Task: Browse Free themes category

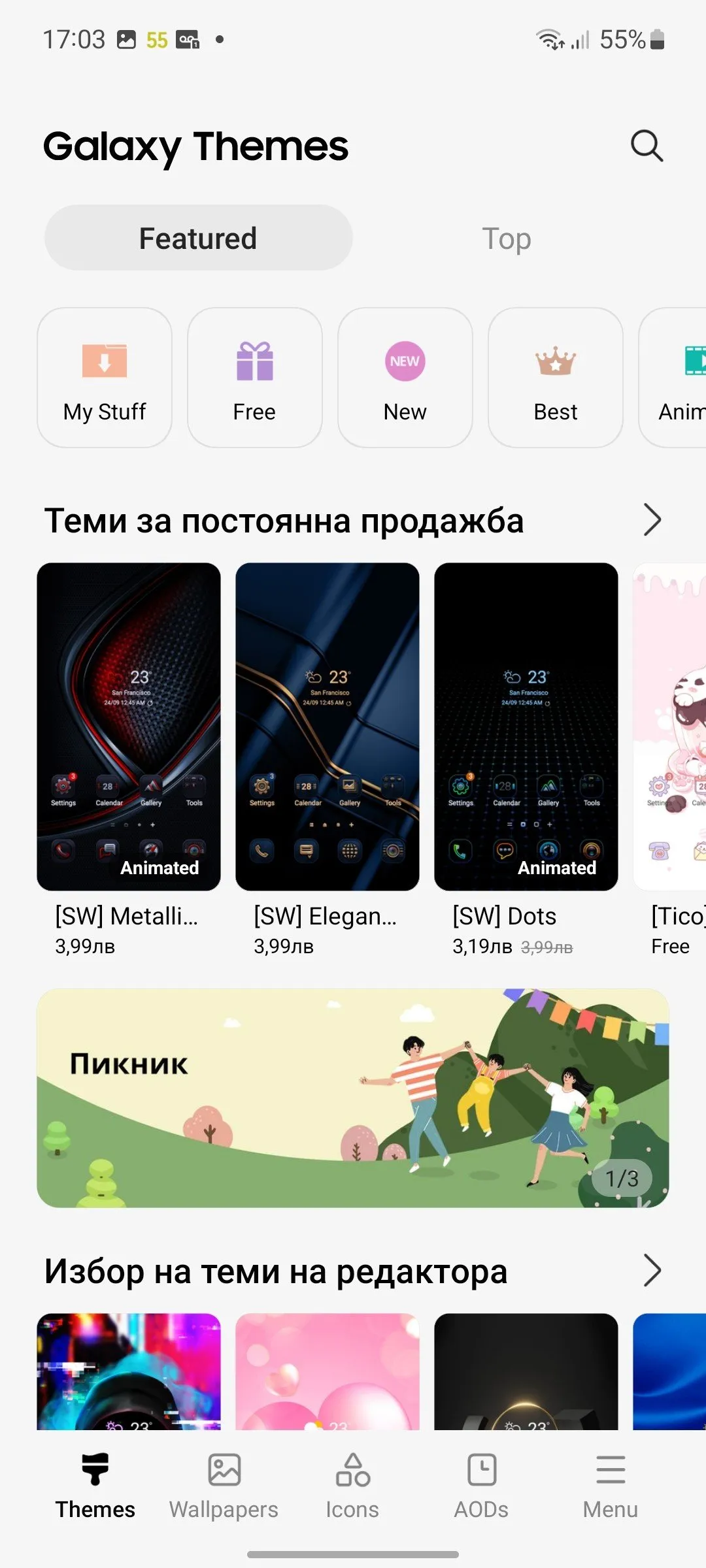Action: (255, 378)
